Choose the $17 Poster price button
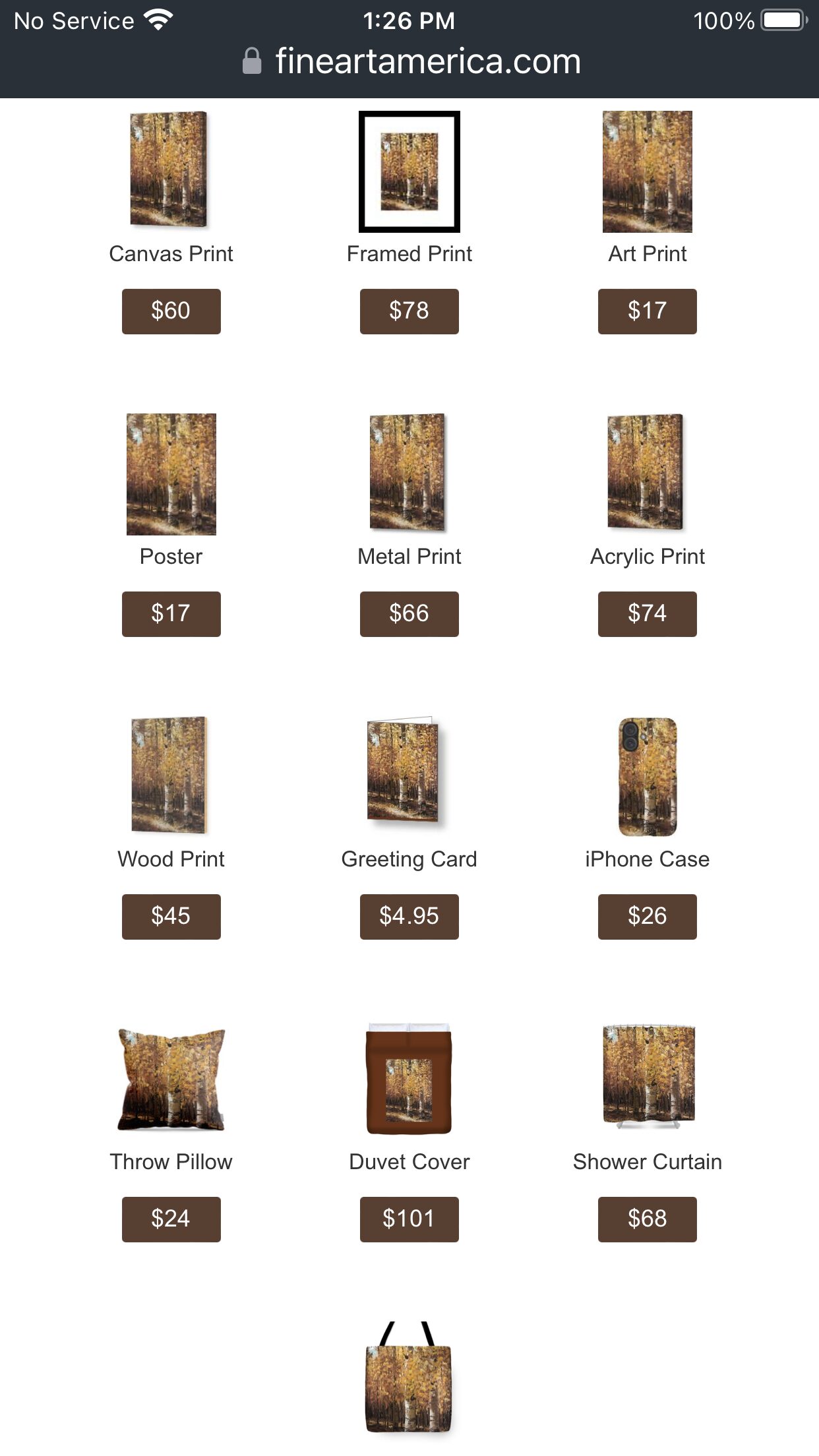The image size is (819, 1456). [x=171, y=614]
